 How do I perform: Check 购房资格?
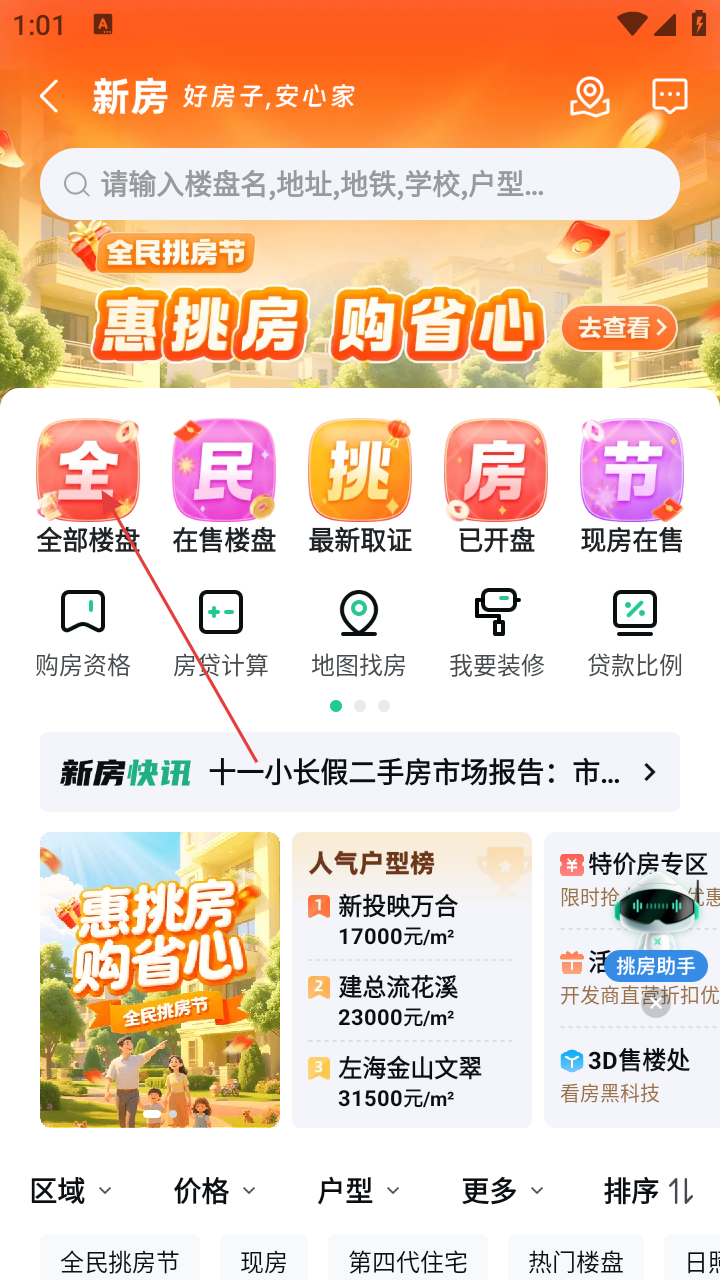[83, 632]
